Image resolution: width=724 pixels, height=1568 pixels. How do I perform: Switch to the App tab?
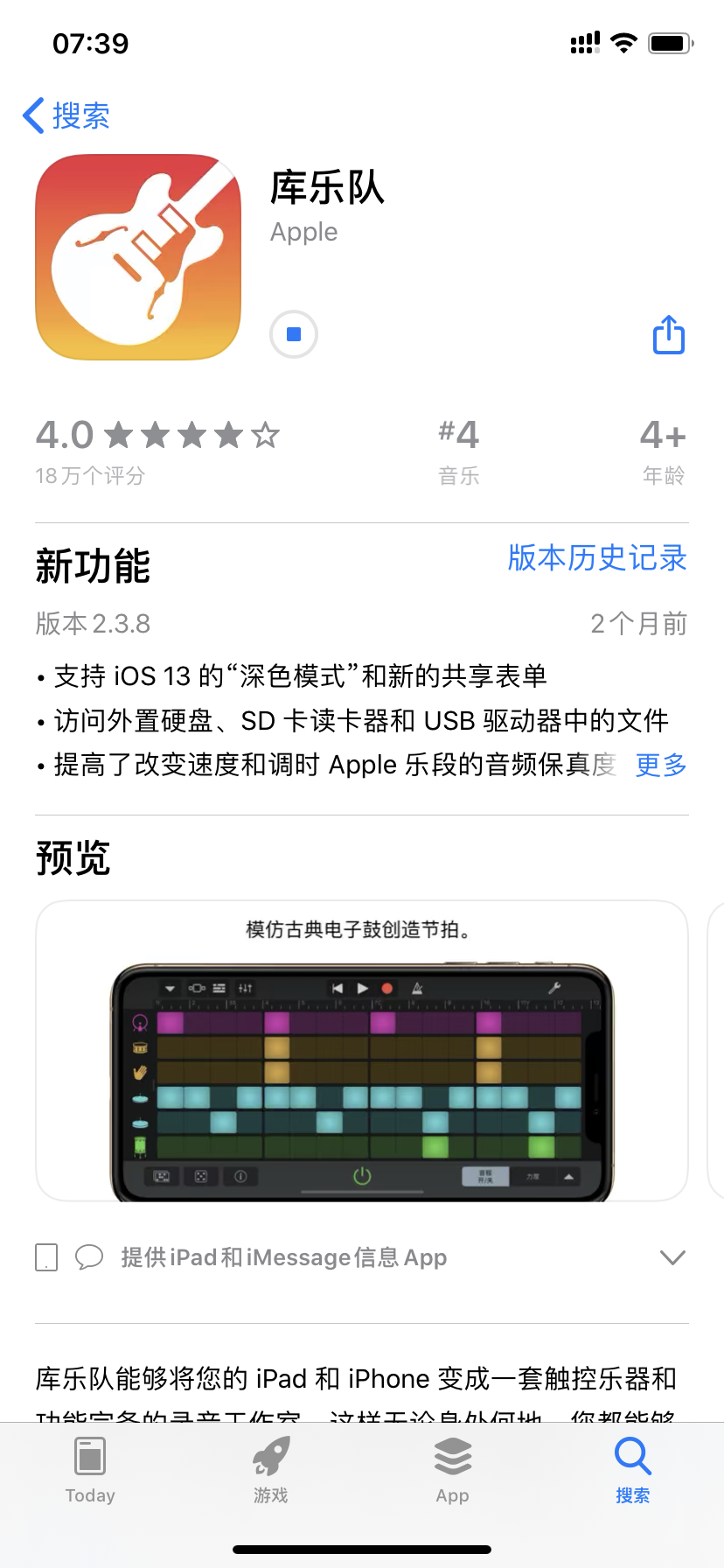[452, 1470]
